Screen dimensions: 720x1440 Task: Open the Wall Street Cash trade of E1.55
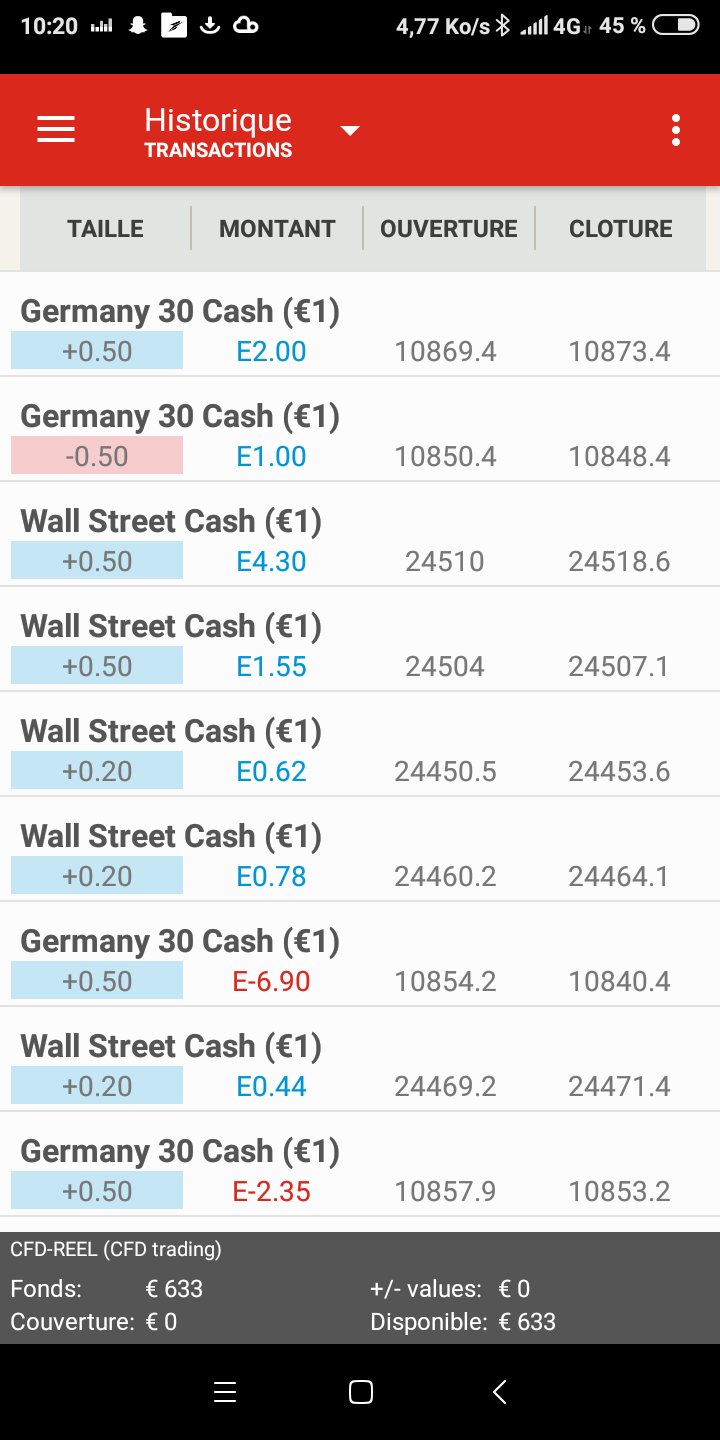click(360, 646)
